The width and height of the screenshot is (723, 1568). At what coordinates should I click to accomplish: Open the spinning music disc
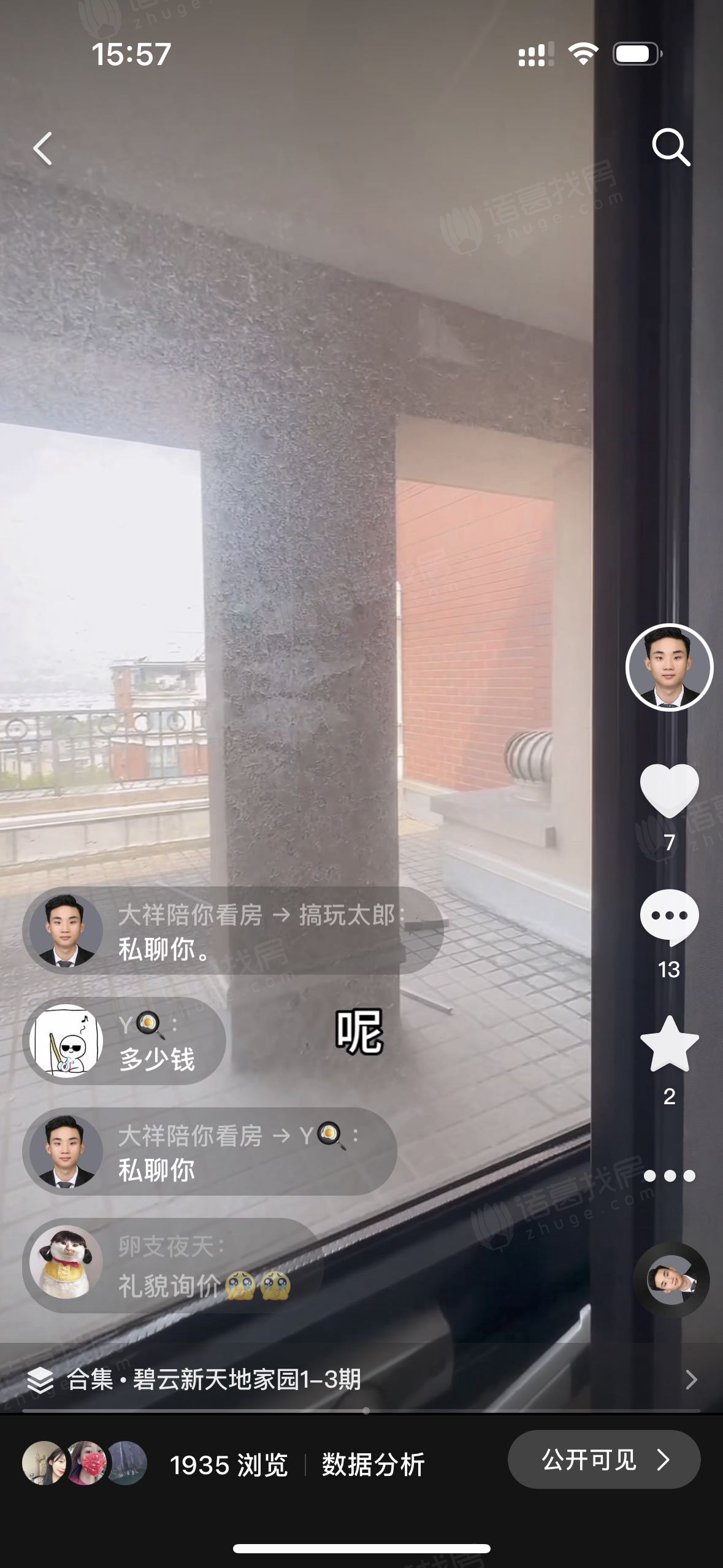point(671,1280)
